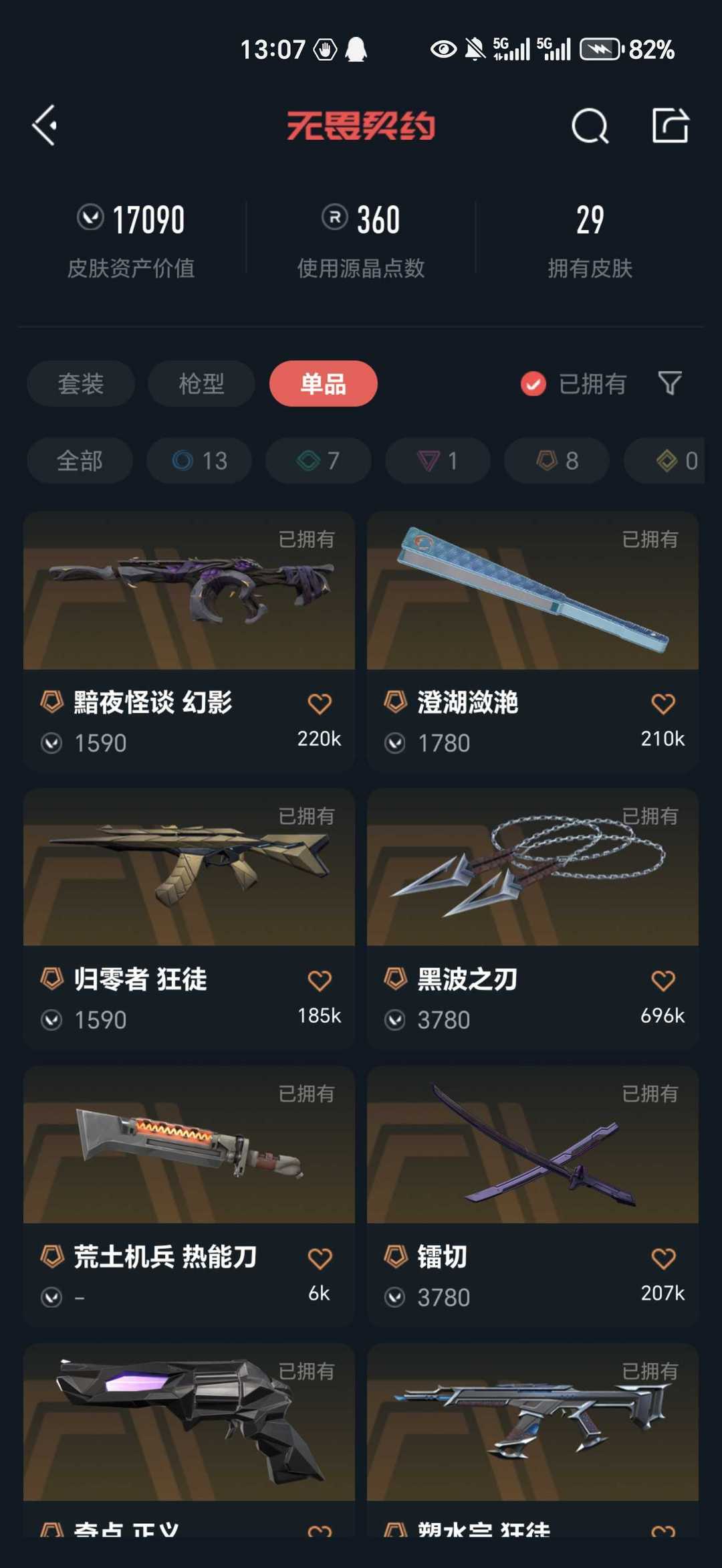View the 澄湖潋滟 skin details

click(533, 642)
